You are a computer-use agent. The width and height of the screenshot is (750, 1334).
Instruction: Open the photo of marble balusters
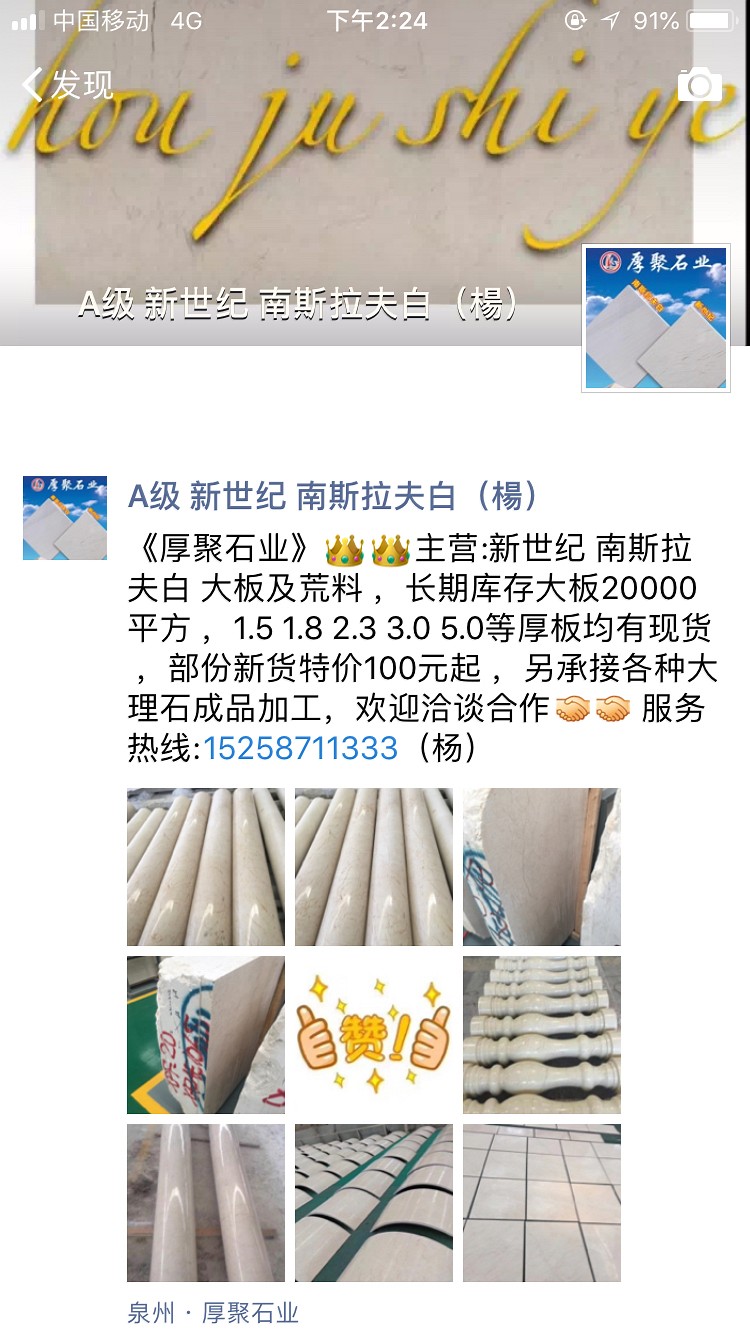point(541,1035)
